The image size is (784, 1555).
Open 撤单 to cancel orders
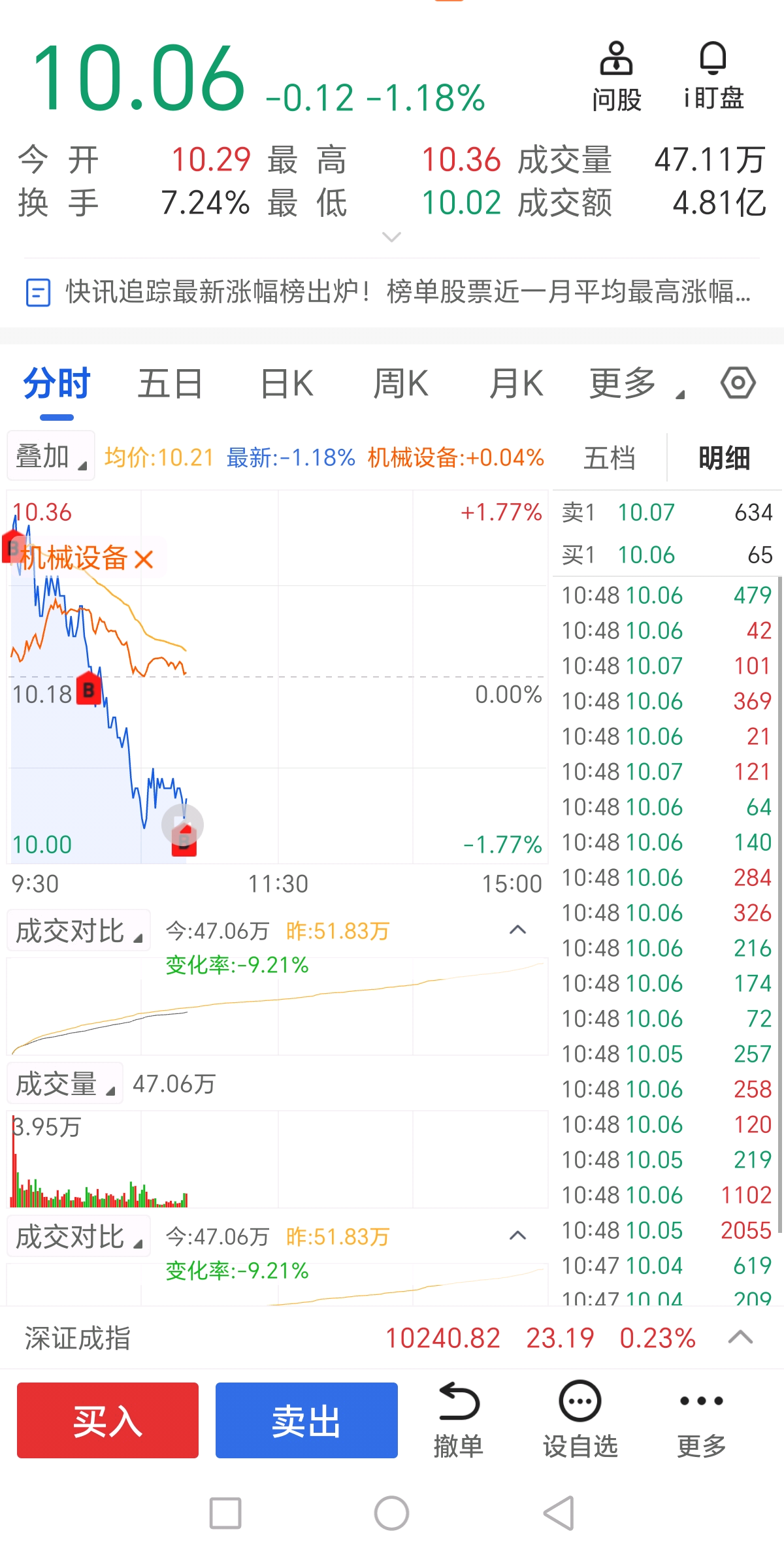(459, 1420)
